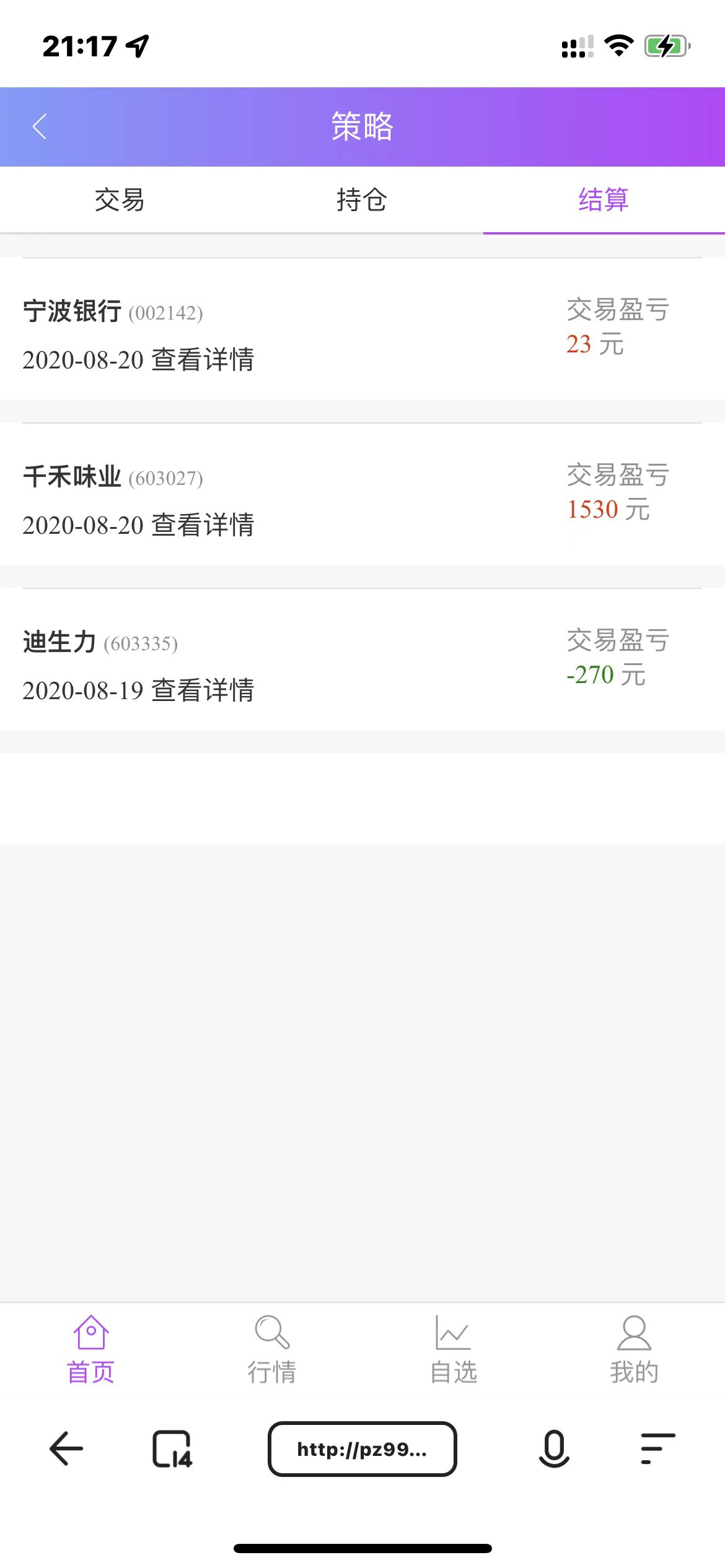View details for 宁波银行 settlement
725x1568 pixels.
(203, 360)
